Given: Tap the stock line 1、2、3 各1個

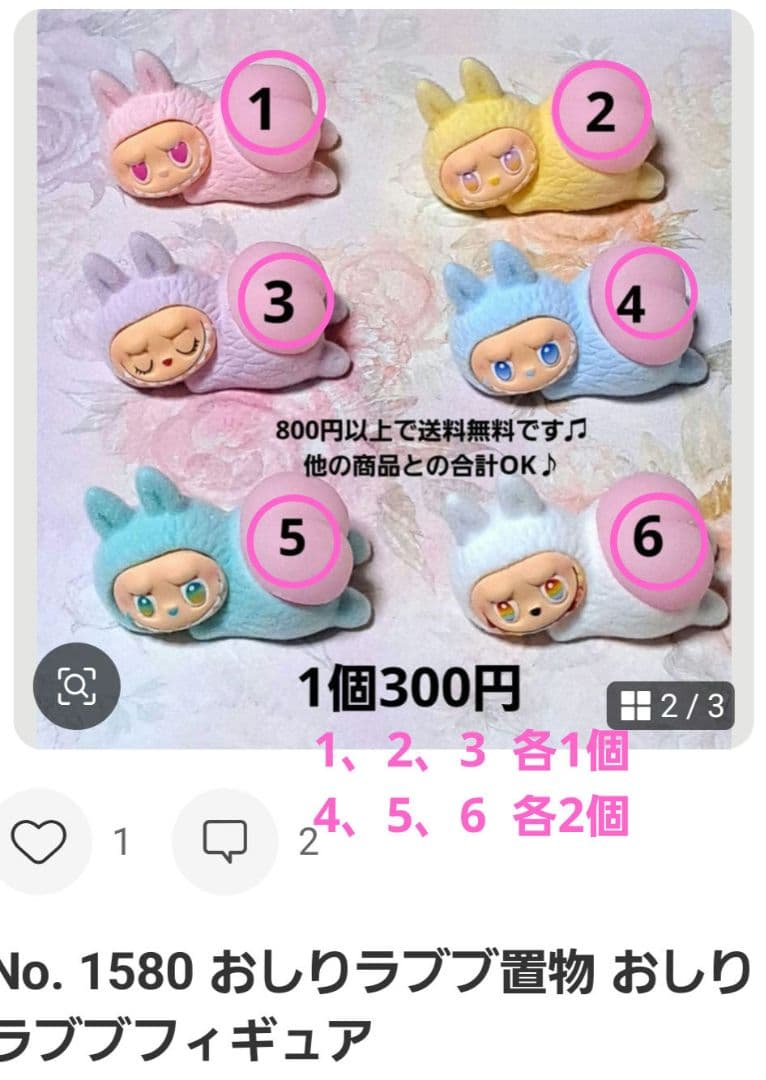Looking at the screenshot, I should tap(475, 752).
